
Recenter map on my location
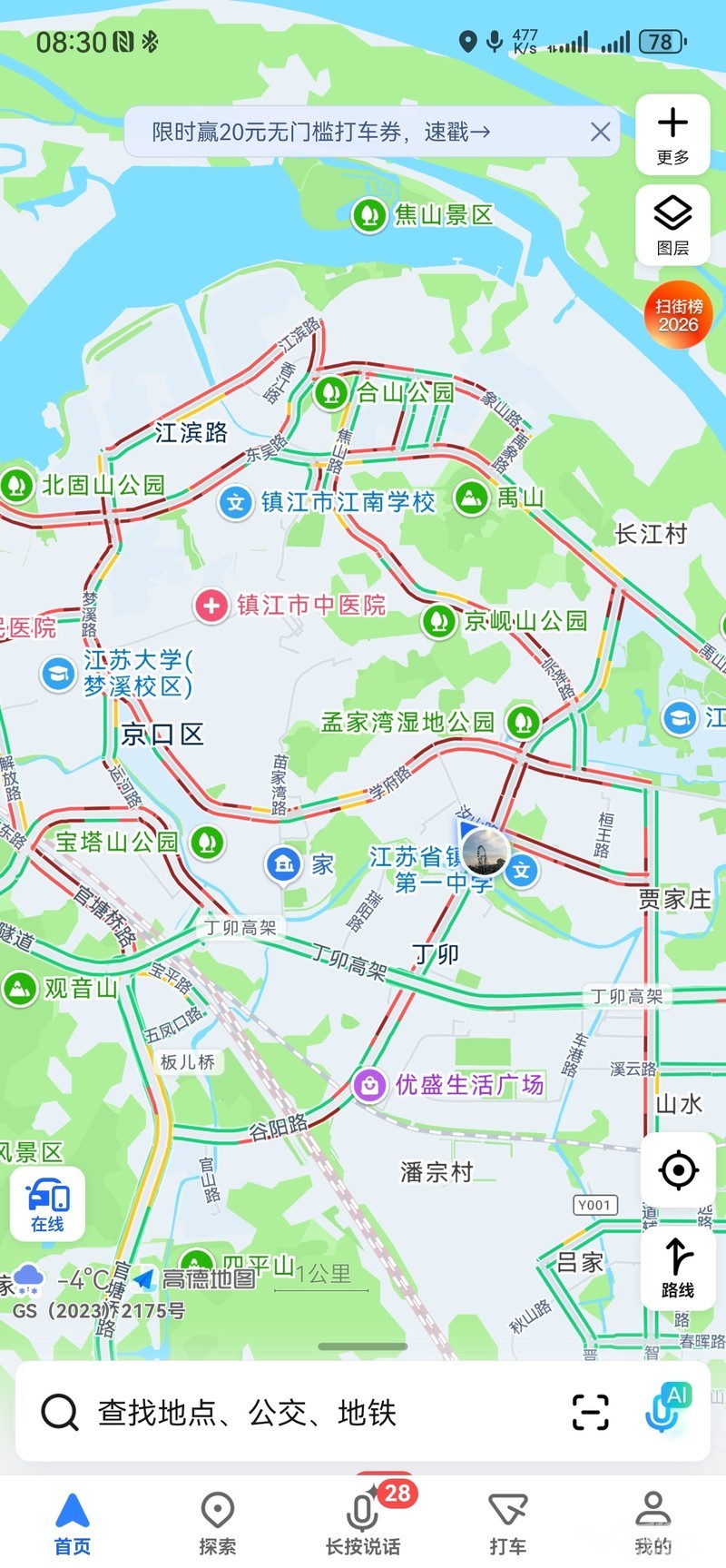click(x=678, y=1169)
